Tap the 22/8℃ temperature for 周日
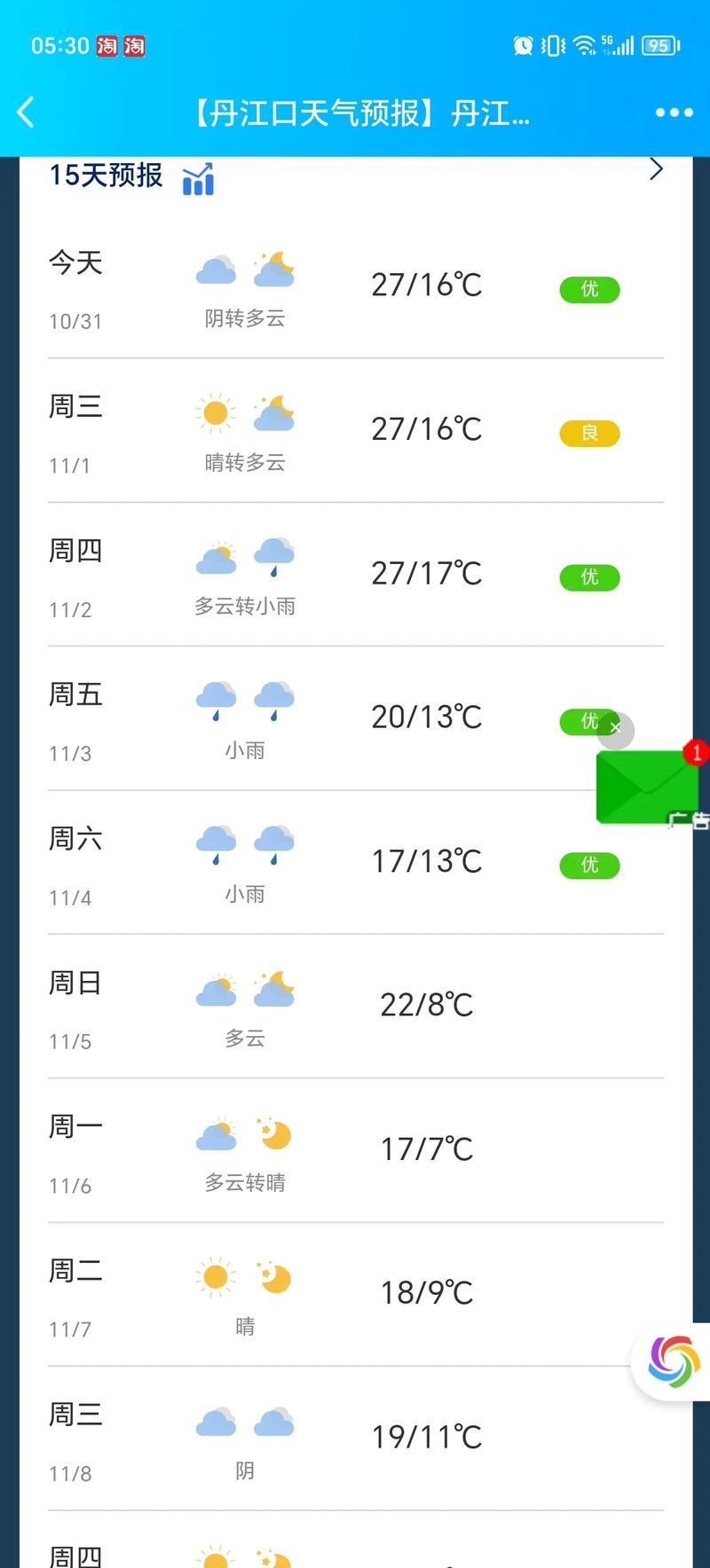 point(425,1004)
